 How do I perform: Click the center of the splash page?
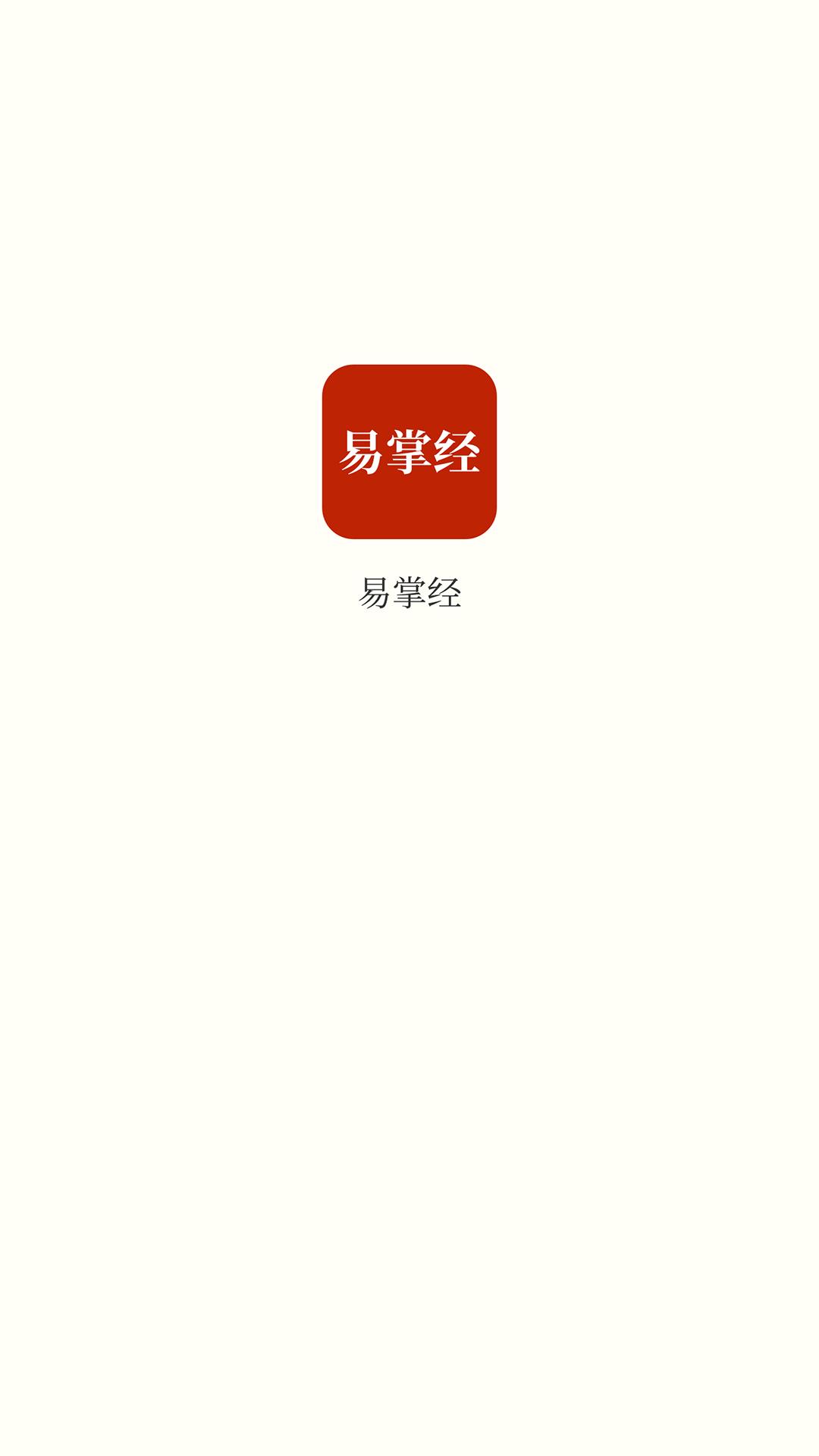(x=409, y=728)
